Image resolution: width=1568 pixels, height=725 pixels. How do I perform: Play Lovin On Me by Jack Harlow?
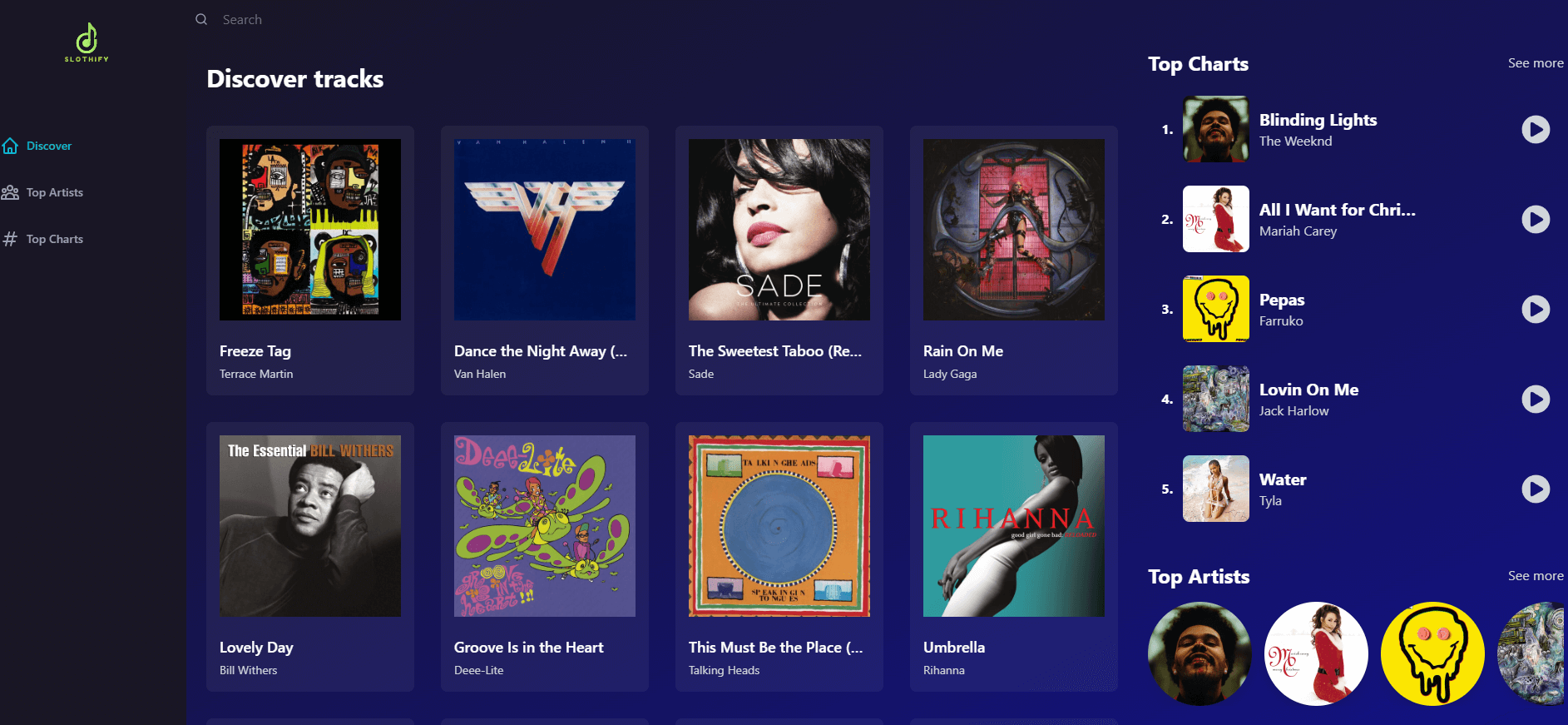tap(1535, 400)
